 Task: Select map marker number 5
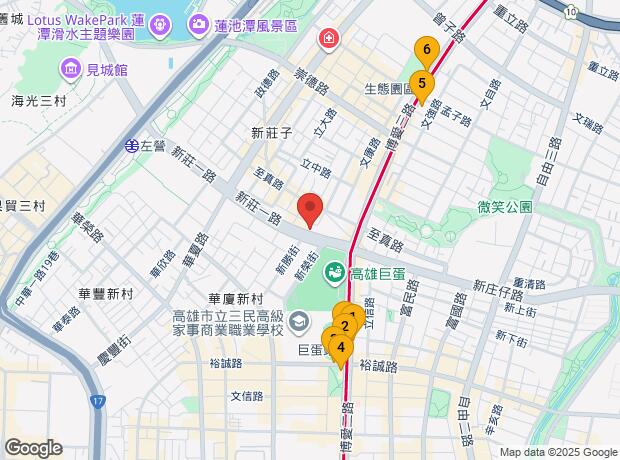click(x=422, y=84)
